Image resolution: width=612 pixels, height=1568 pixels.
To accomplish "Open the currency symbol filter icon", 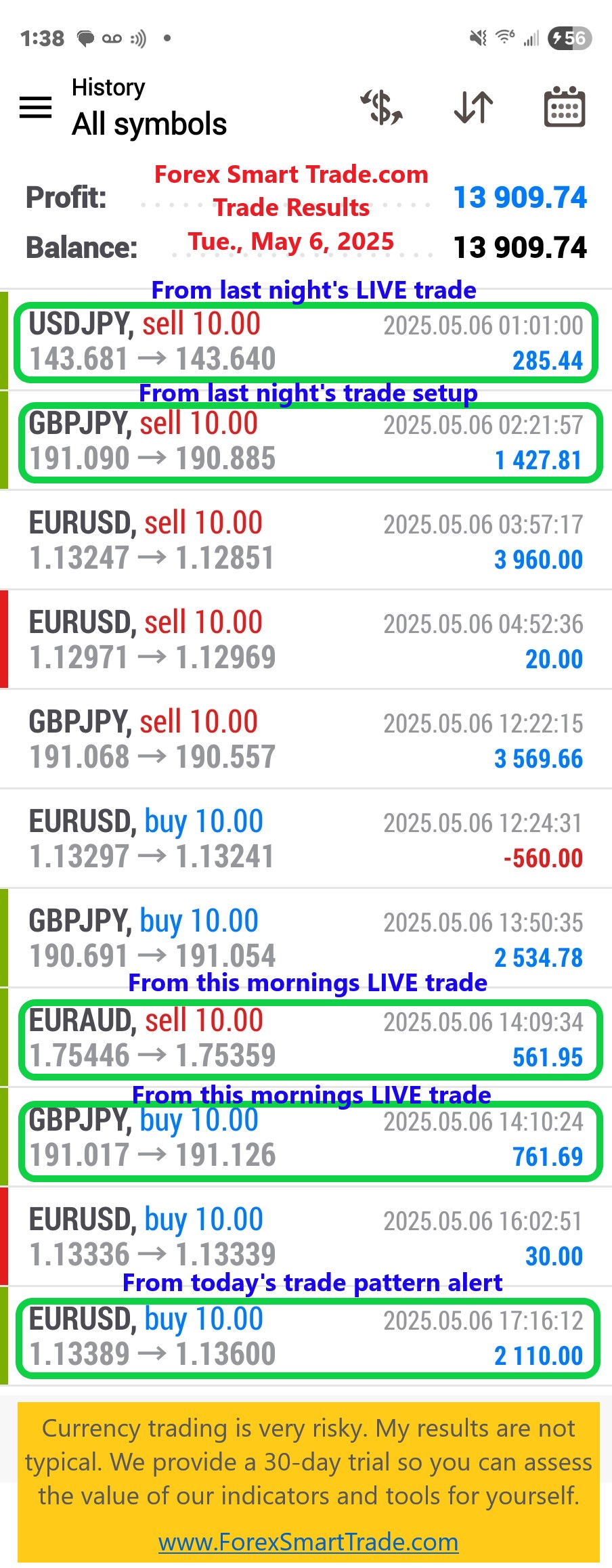I will coord(383,107).
